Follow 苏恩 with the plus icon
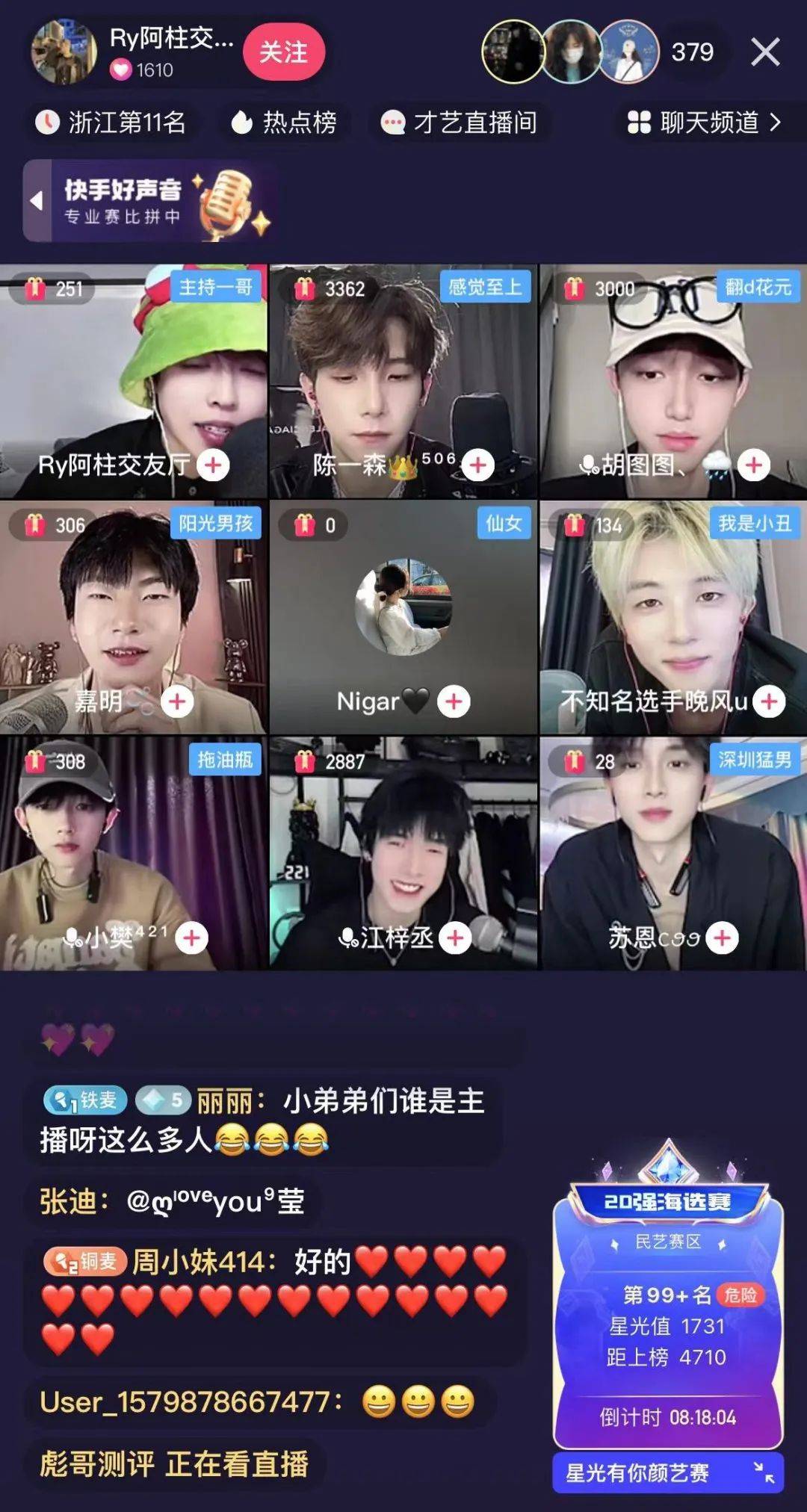The height and width of the screenshot is (1512, 807). pyautogui.click(x=722, y=938)
